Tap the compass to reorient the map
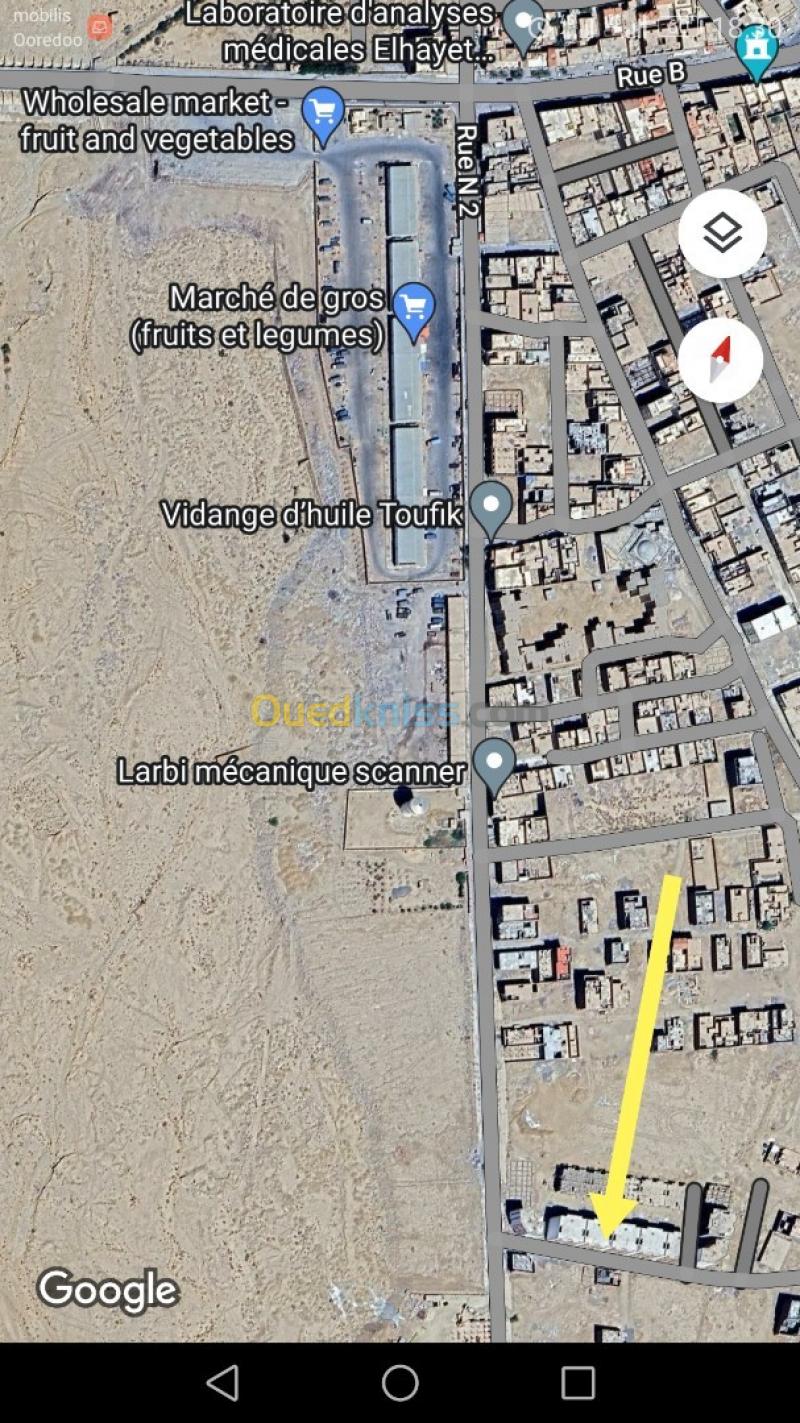This screenshot has width=800, height=1423. click(721, 360)
